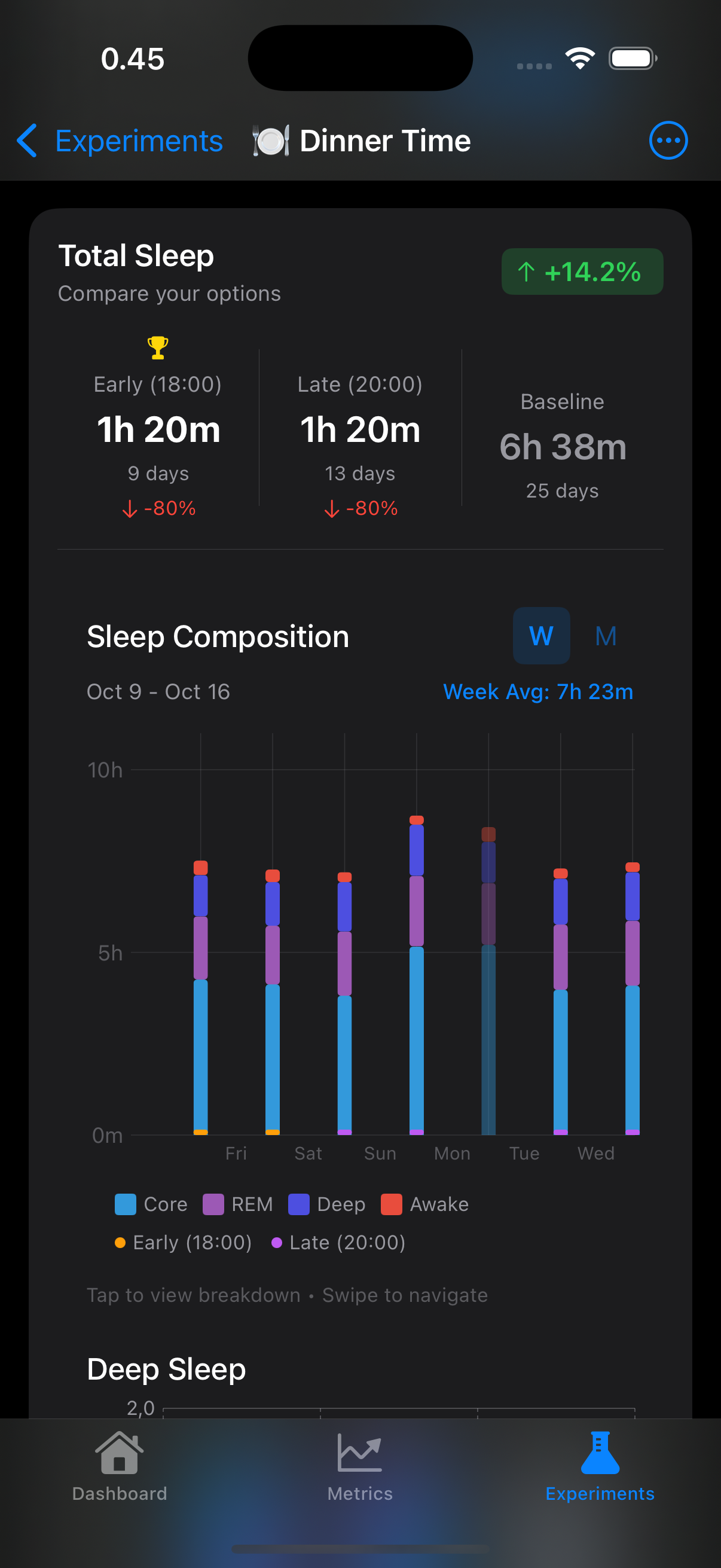The image size is (721, 1568).
Task: Switch Sleep Composition to monthly view
Action: (x=606, y=636)
